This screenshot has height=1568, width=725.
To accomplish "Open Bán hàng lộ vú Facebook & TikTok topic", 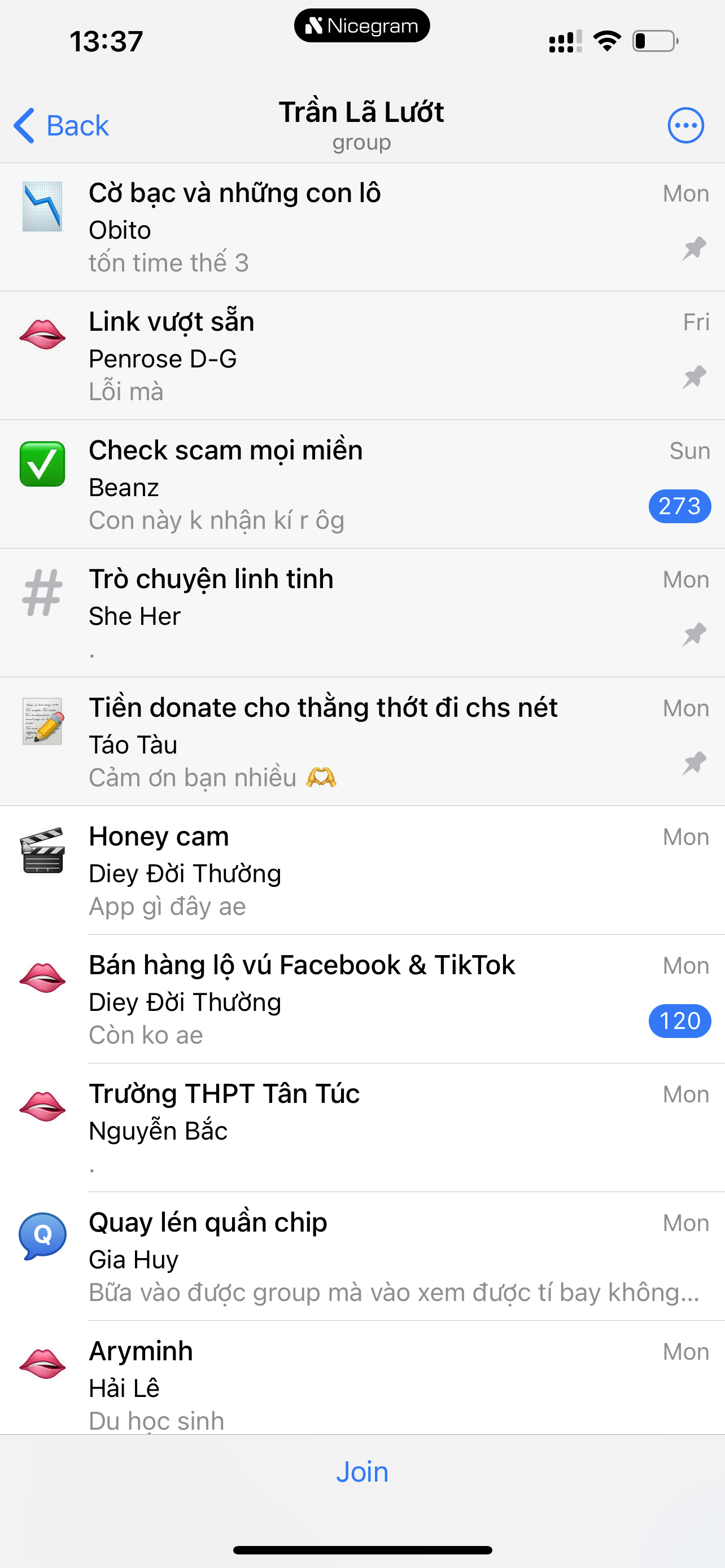I will (362, 999).
